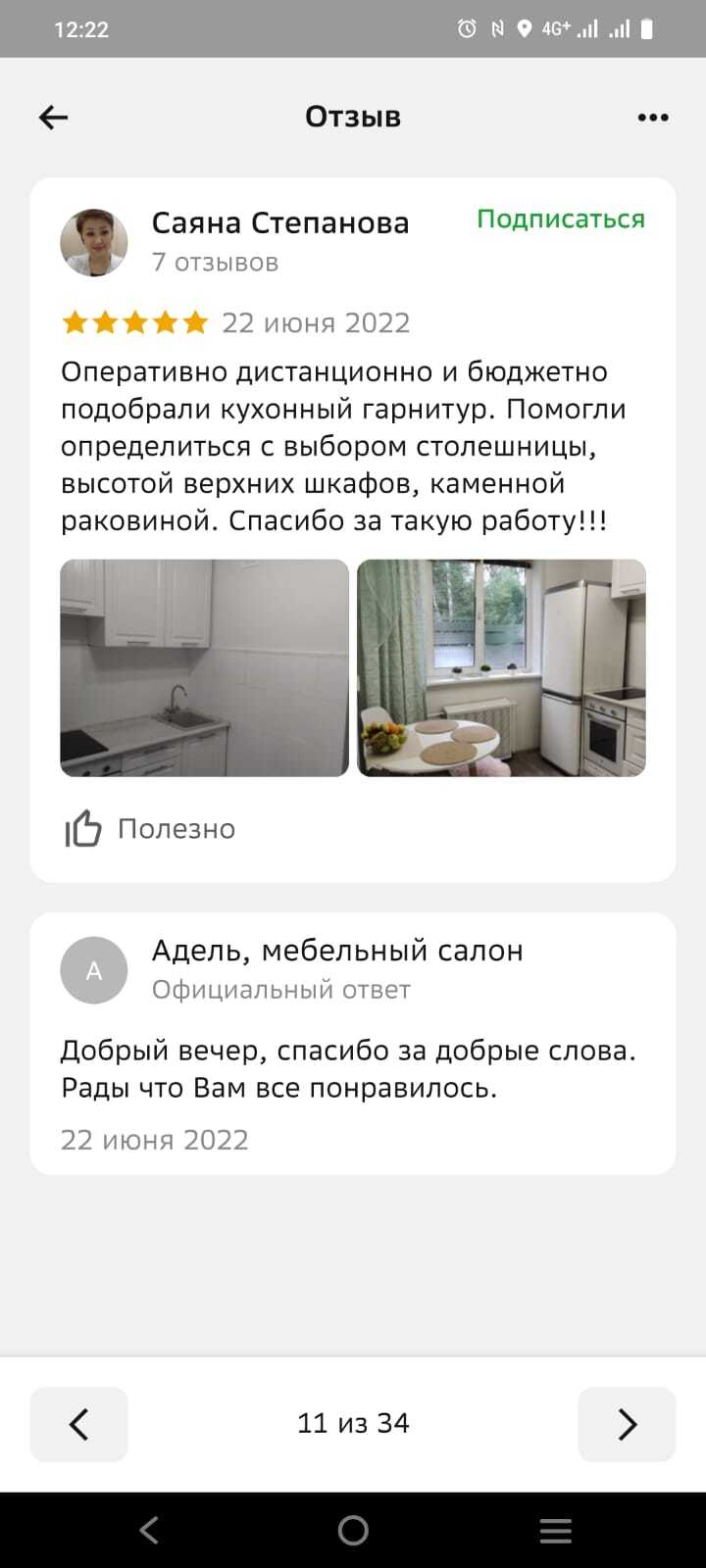
Task: Tap the system home button
Action: tap(353, 1530)
